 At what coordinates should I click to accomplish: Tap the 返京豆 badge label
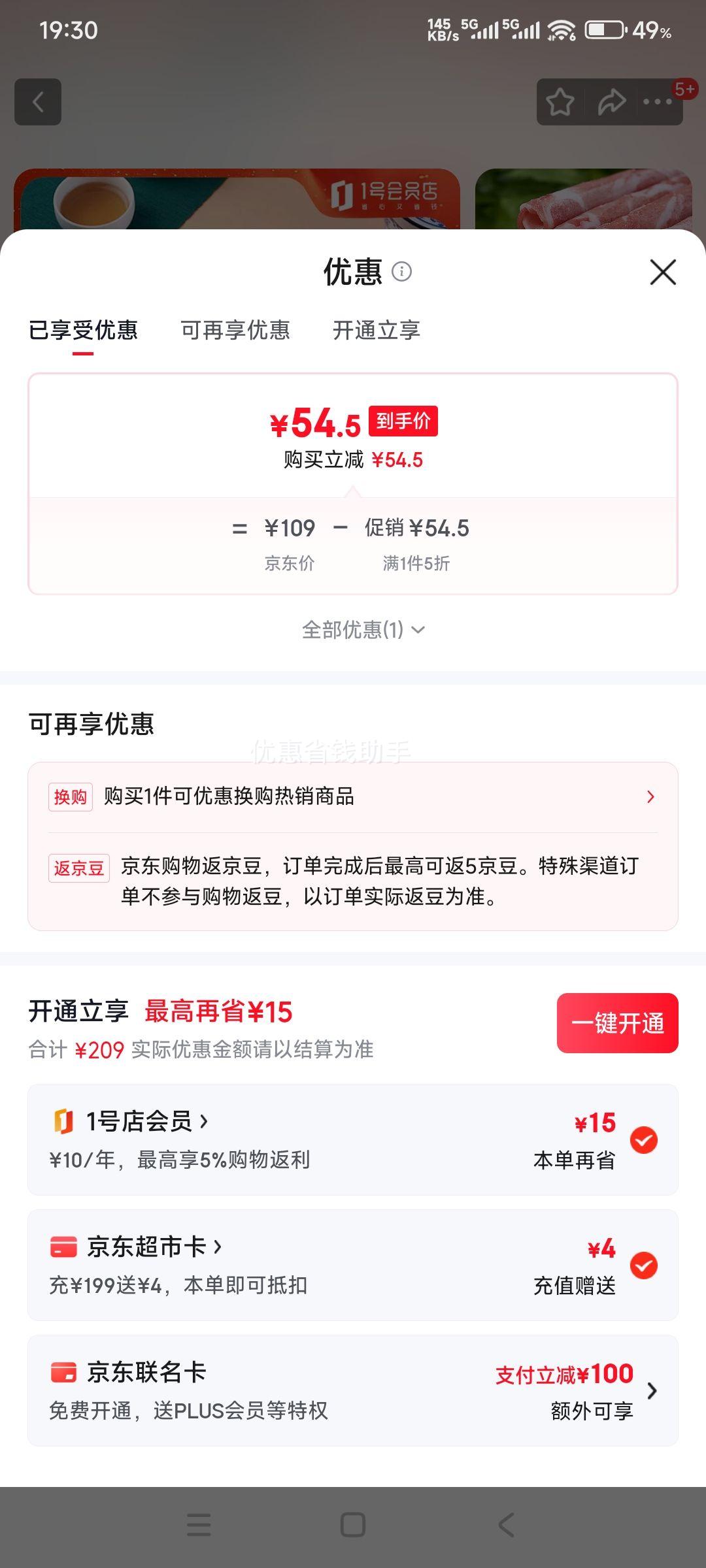[78, 869]
